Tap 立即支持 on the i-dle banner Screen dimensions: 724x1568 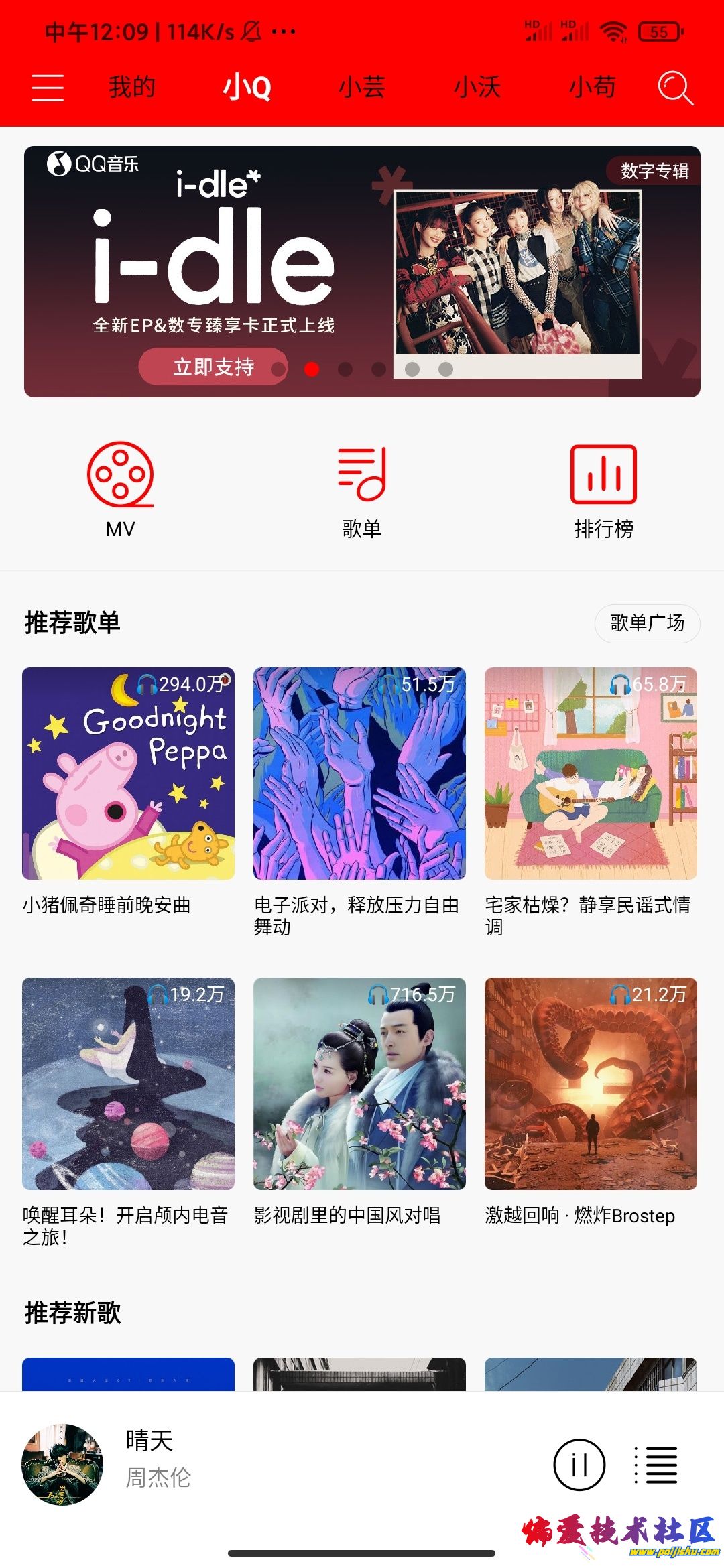point(213,367)
